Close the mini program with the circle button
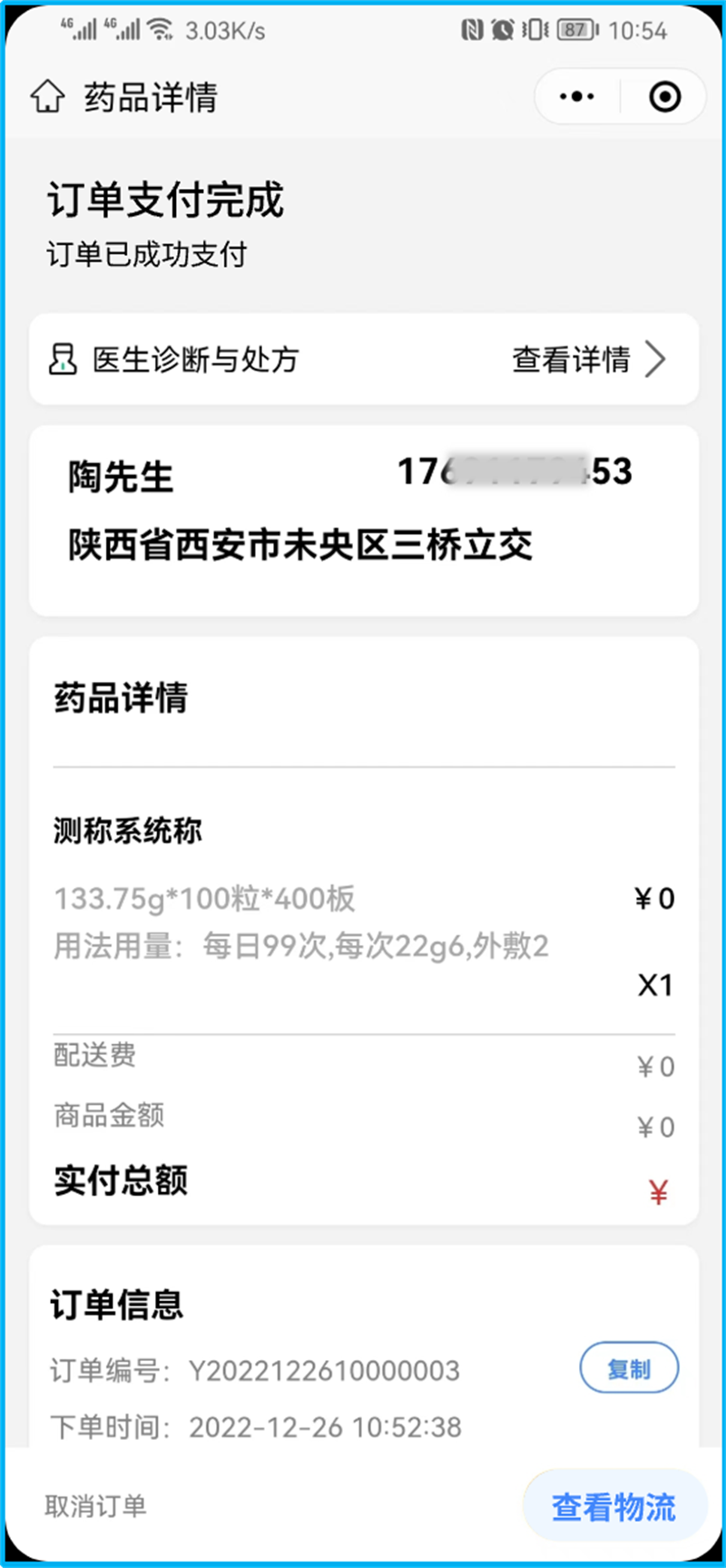 pyautogui.click(x=665, y=96)
